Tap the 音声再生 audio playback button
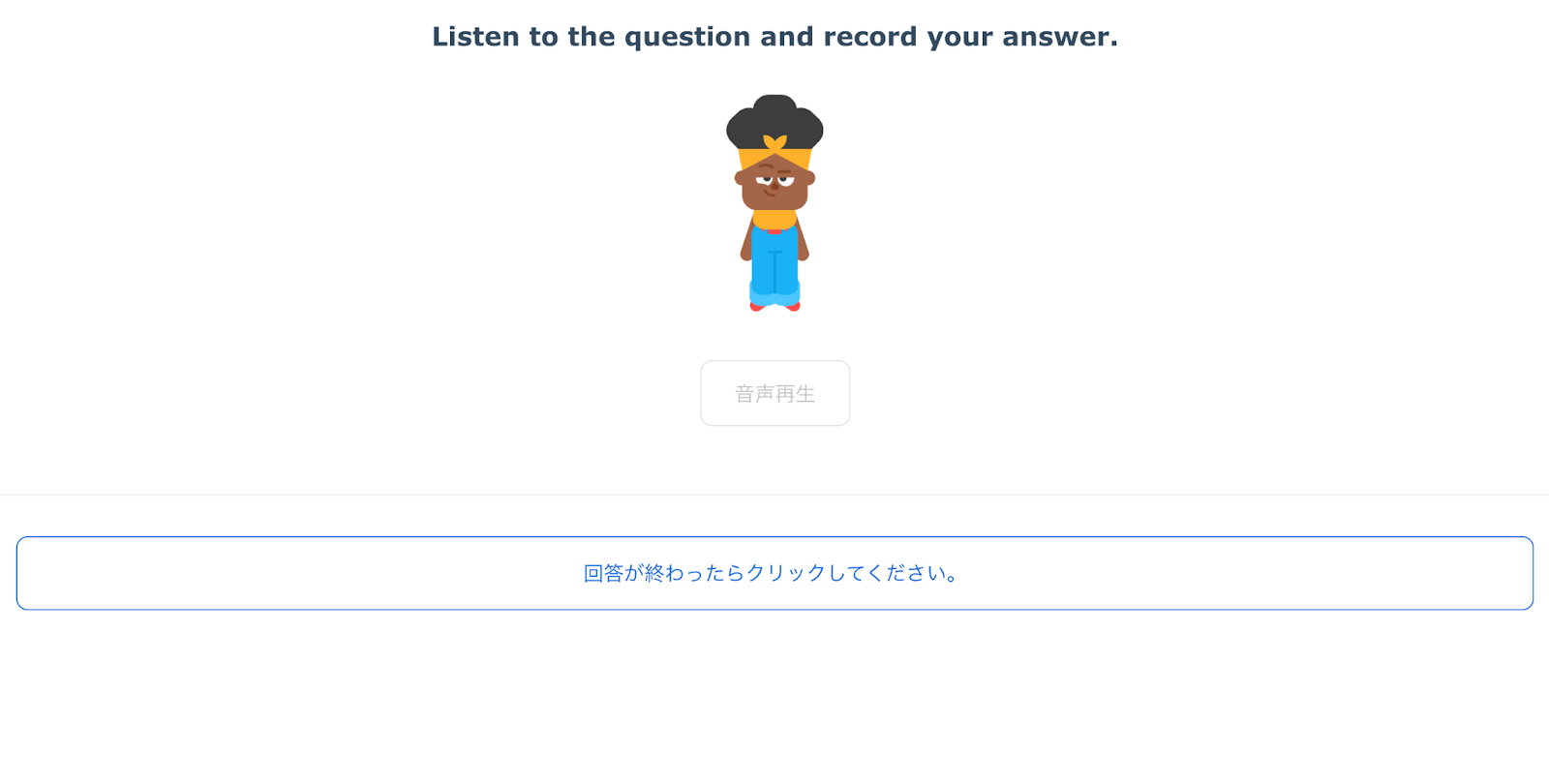Screen dimensions: 1549x784 [x=774, y=393]
